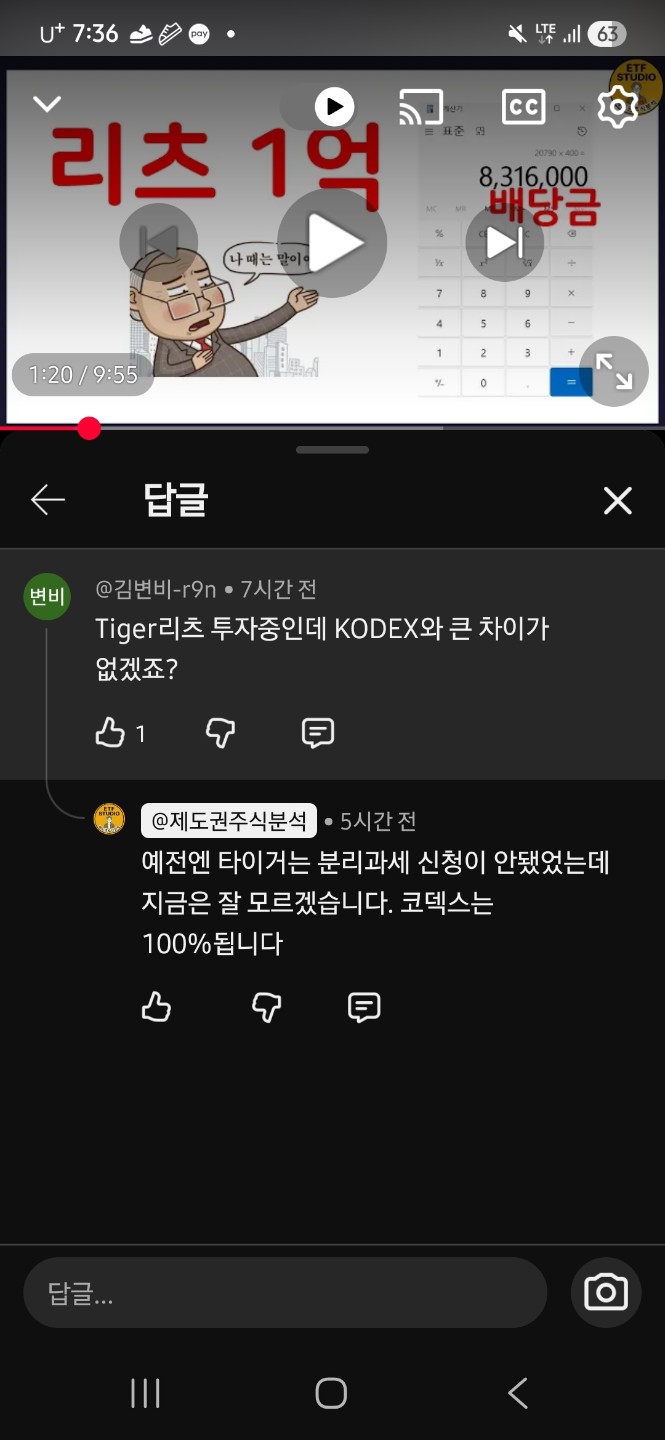This screenshot has height=1440, width=665.
Task: Reply to 제도권주식분석's comment
Action: [364, 1007]
